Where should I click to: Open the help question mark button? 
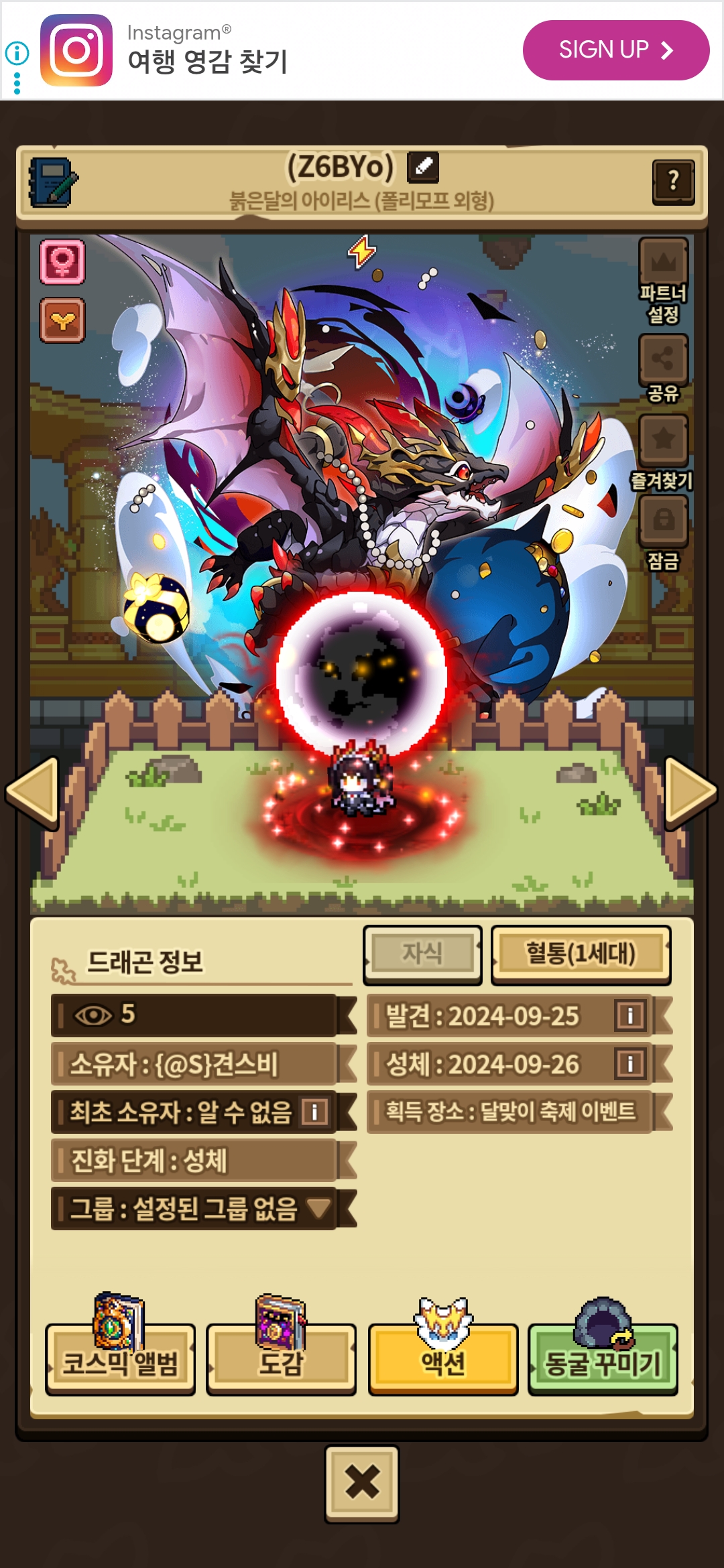point(673,182)
